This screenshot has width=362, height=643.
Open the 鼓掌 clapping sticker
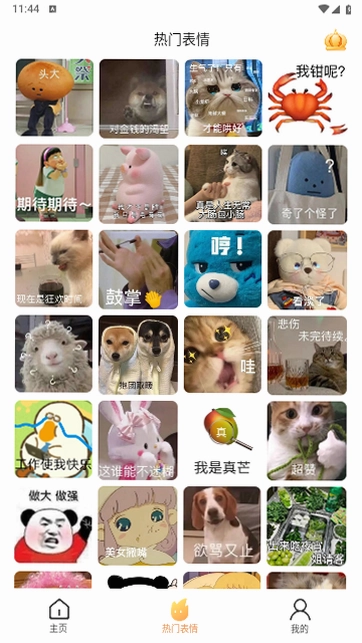coord(138,269)
